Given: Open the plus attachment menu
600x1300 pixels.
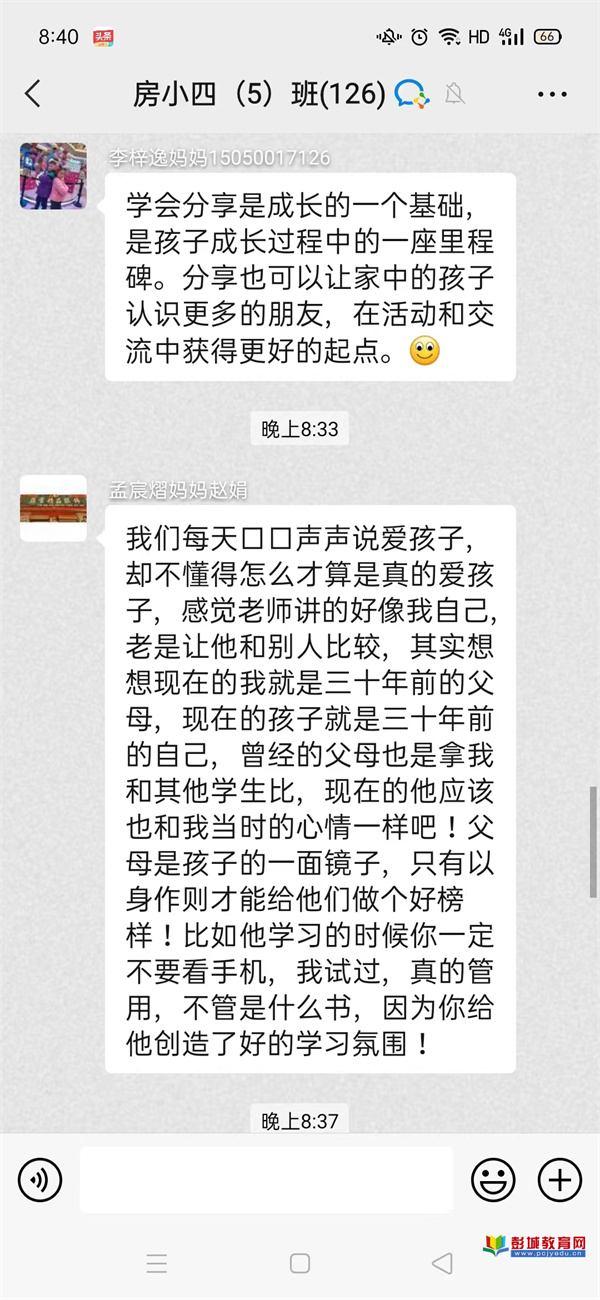Looking at the screenshot, I should click(x=559, y=1180).
